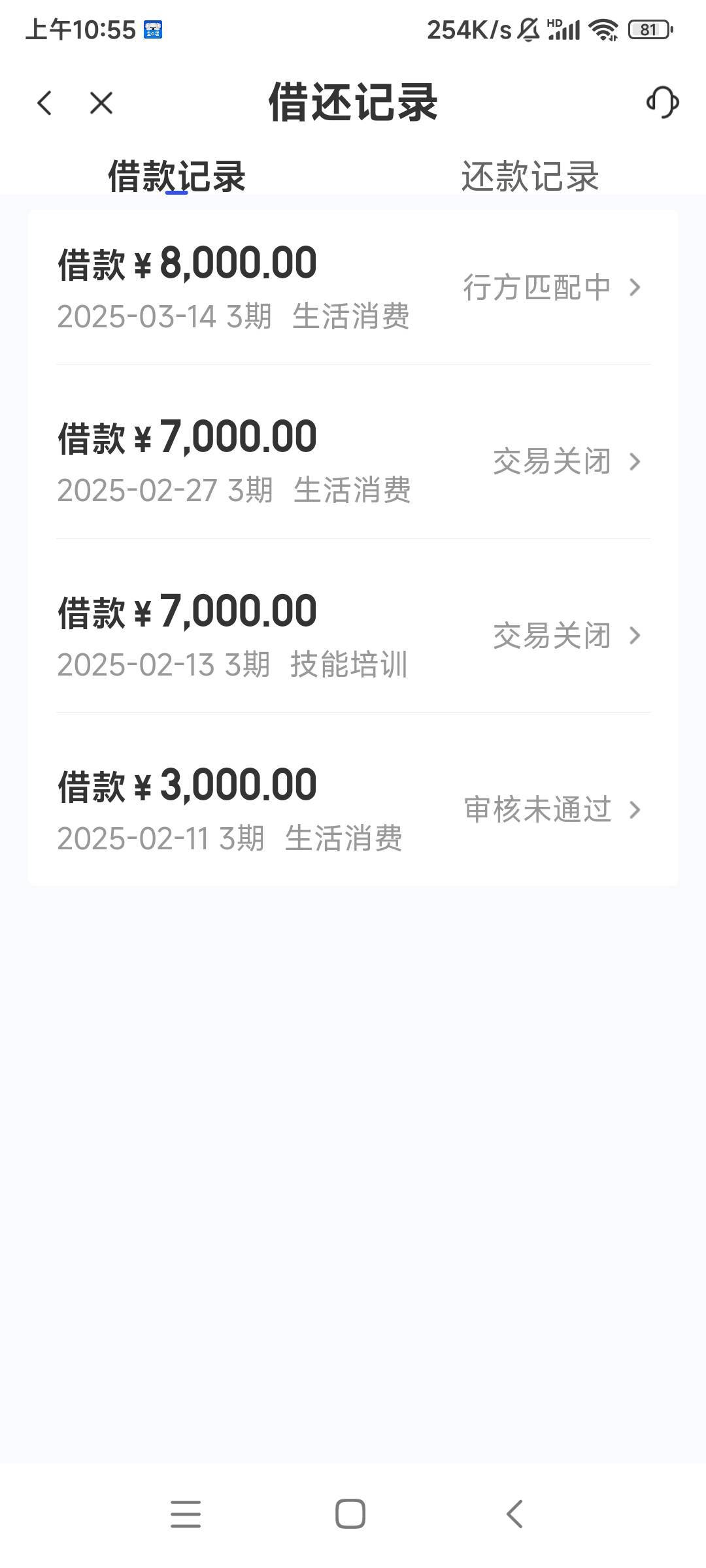Screen dimensions: 706x1568
Task: Open customer service headset icon
Action: (x=663, y=103)
